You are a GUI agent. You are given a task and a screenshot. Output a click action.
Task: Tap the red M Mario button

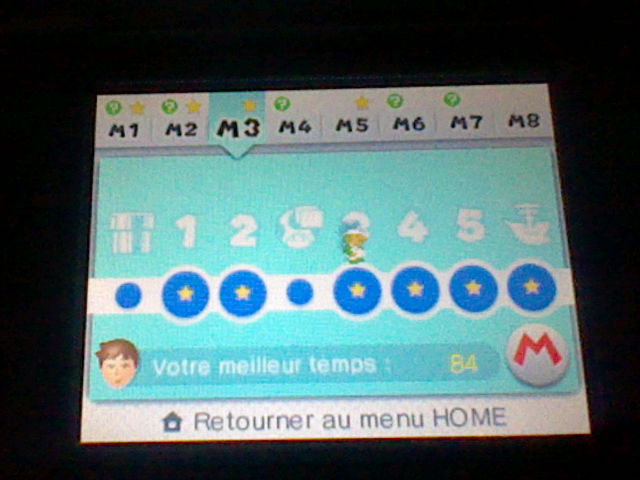point(538,355)
